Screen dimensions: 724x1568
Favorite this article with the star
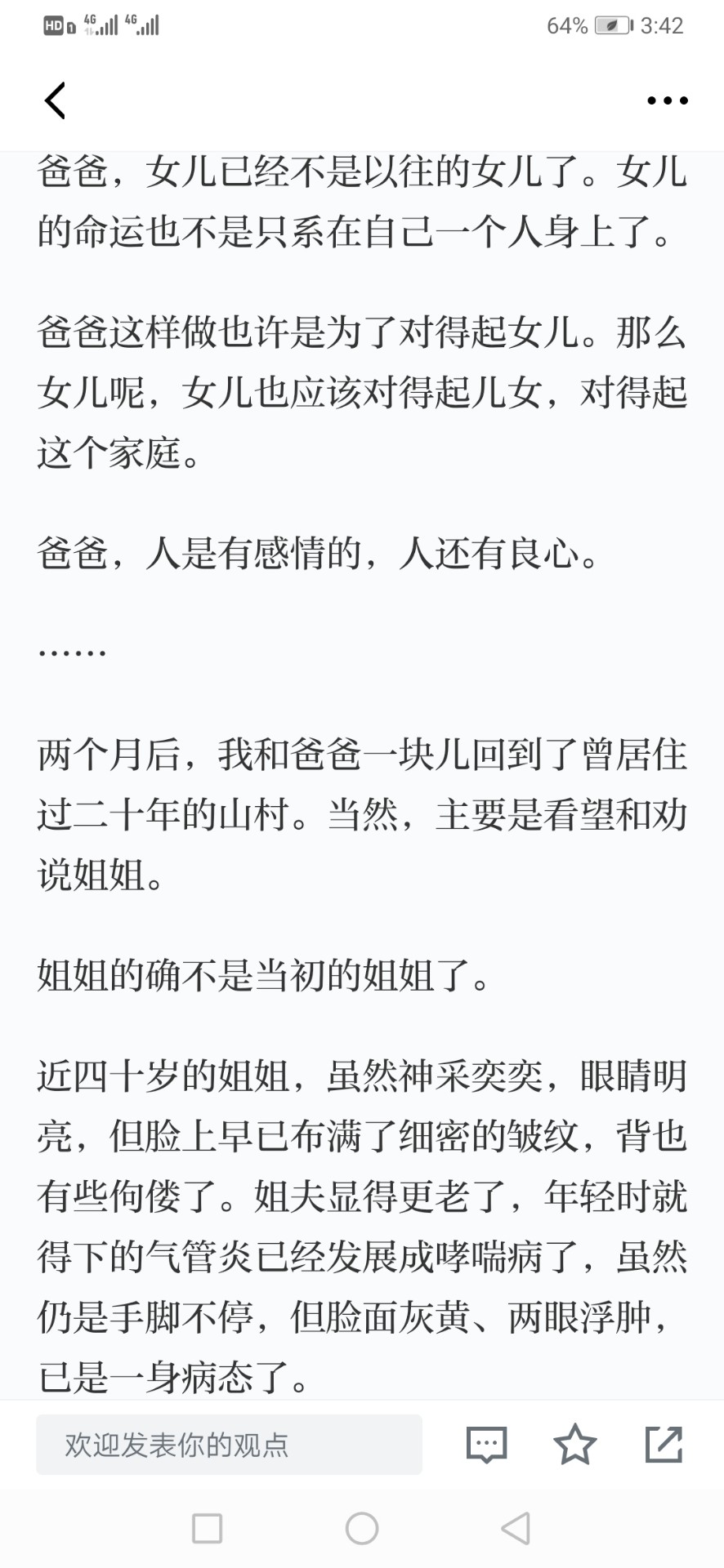click(575, 1444)
